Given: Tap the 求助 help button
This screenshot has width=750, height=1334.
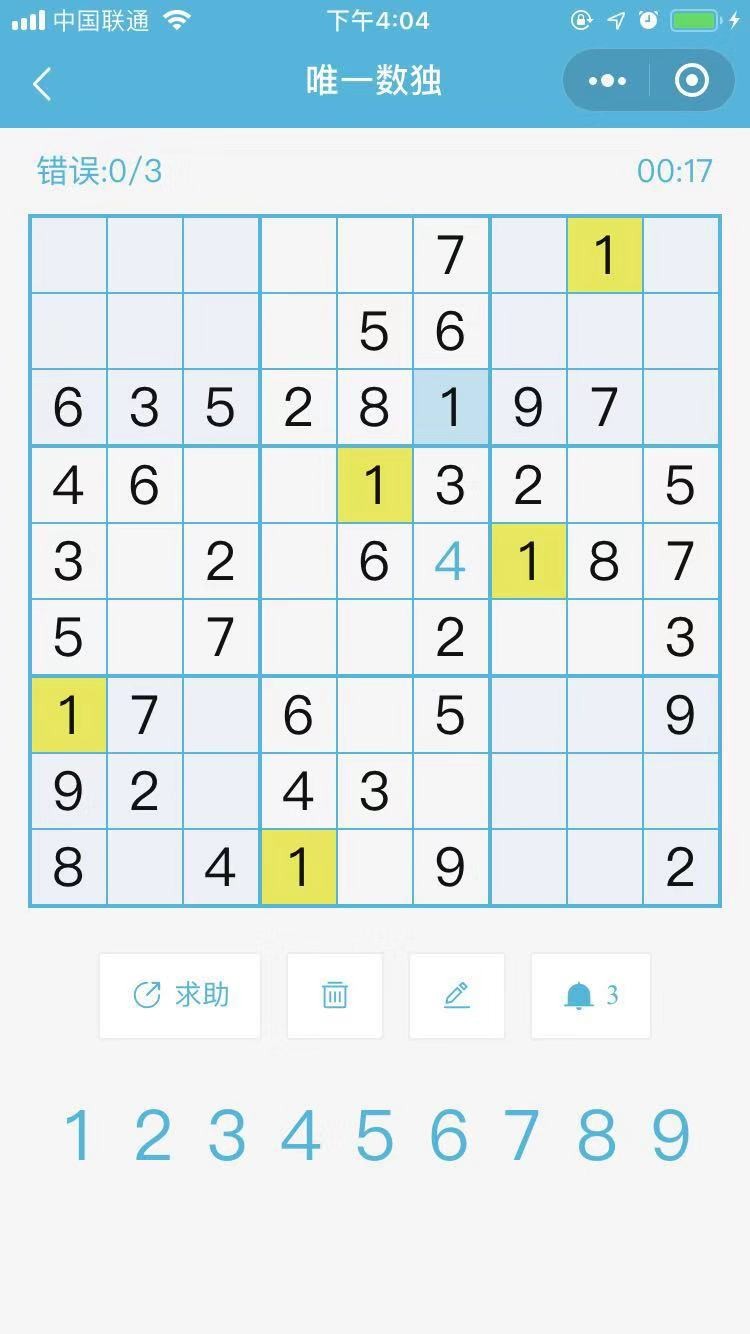Looking at the screenshot, I should pos(180,995).
